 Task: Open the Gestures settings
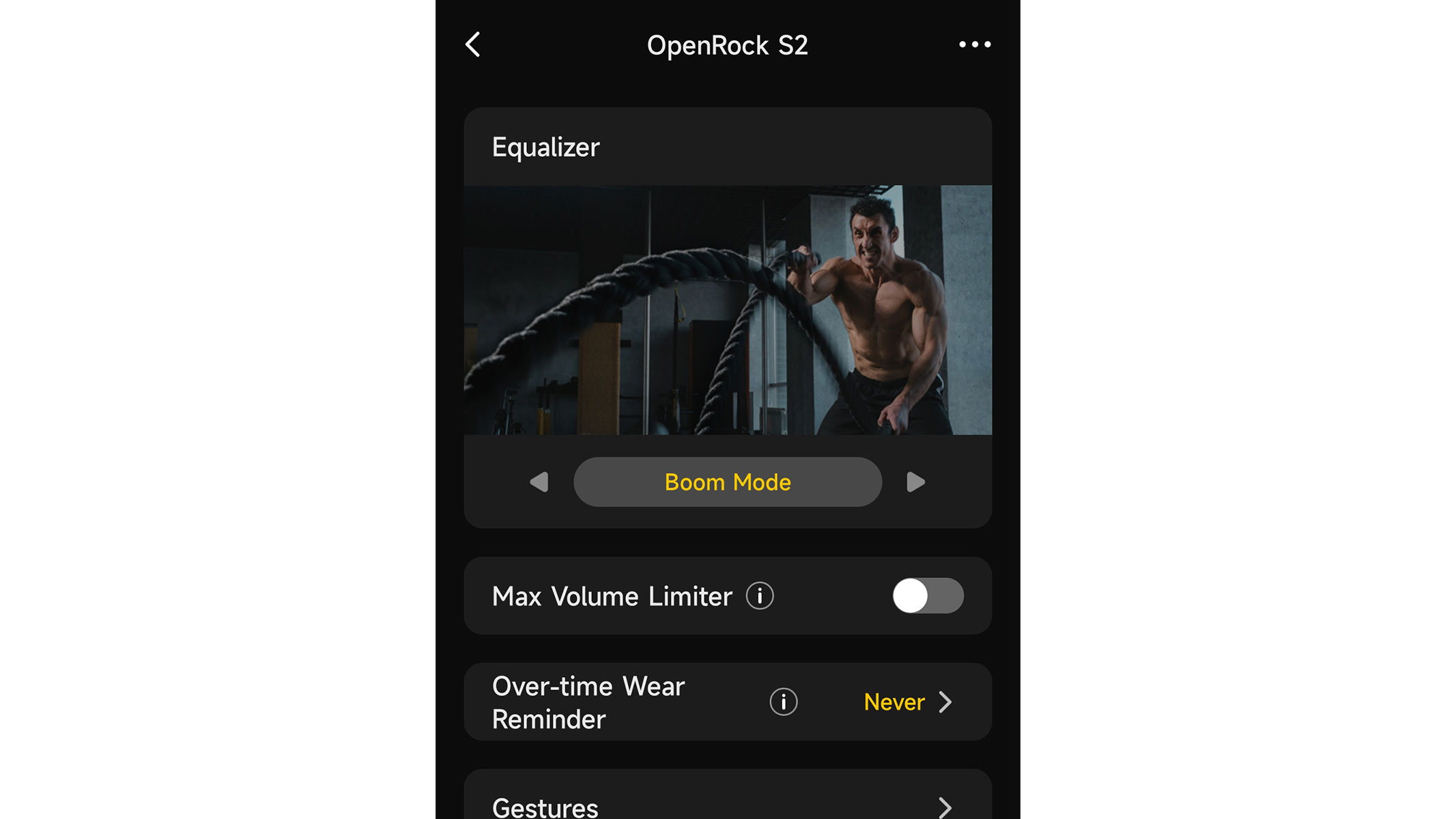pos(727,805)
